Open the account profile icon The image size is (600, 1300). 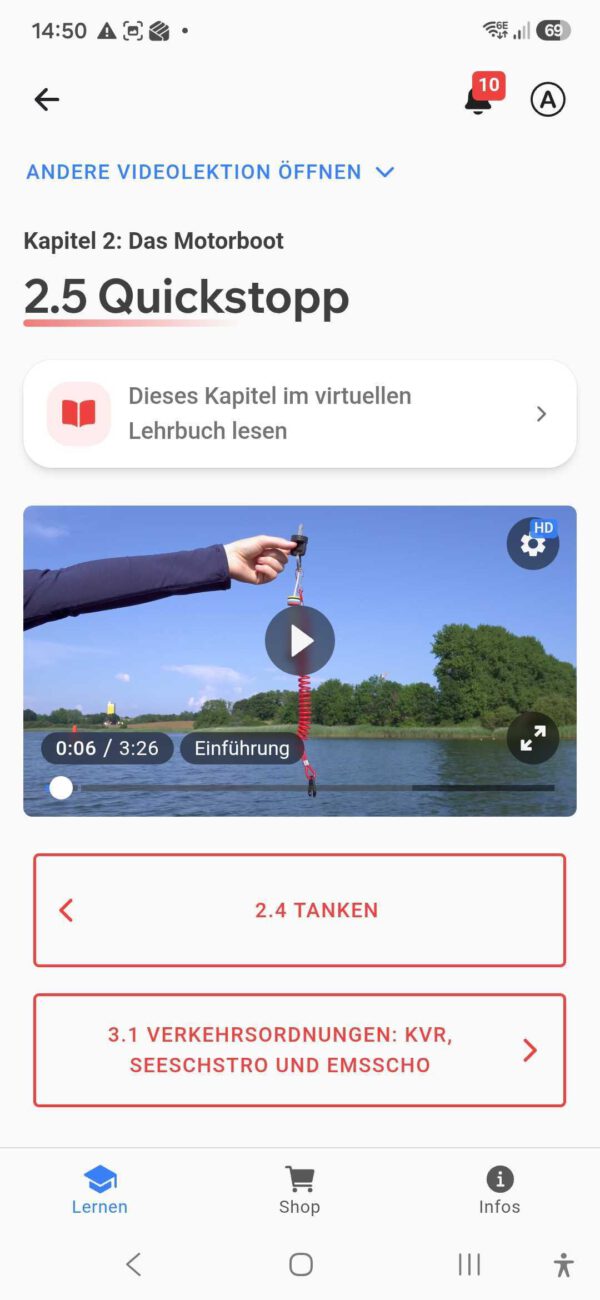coord(548,99)
